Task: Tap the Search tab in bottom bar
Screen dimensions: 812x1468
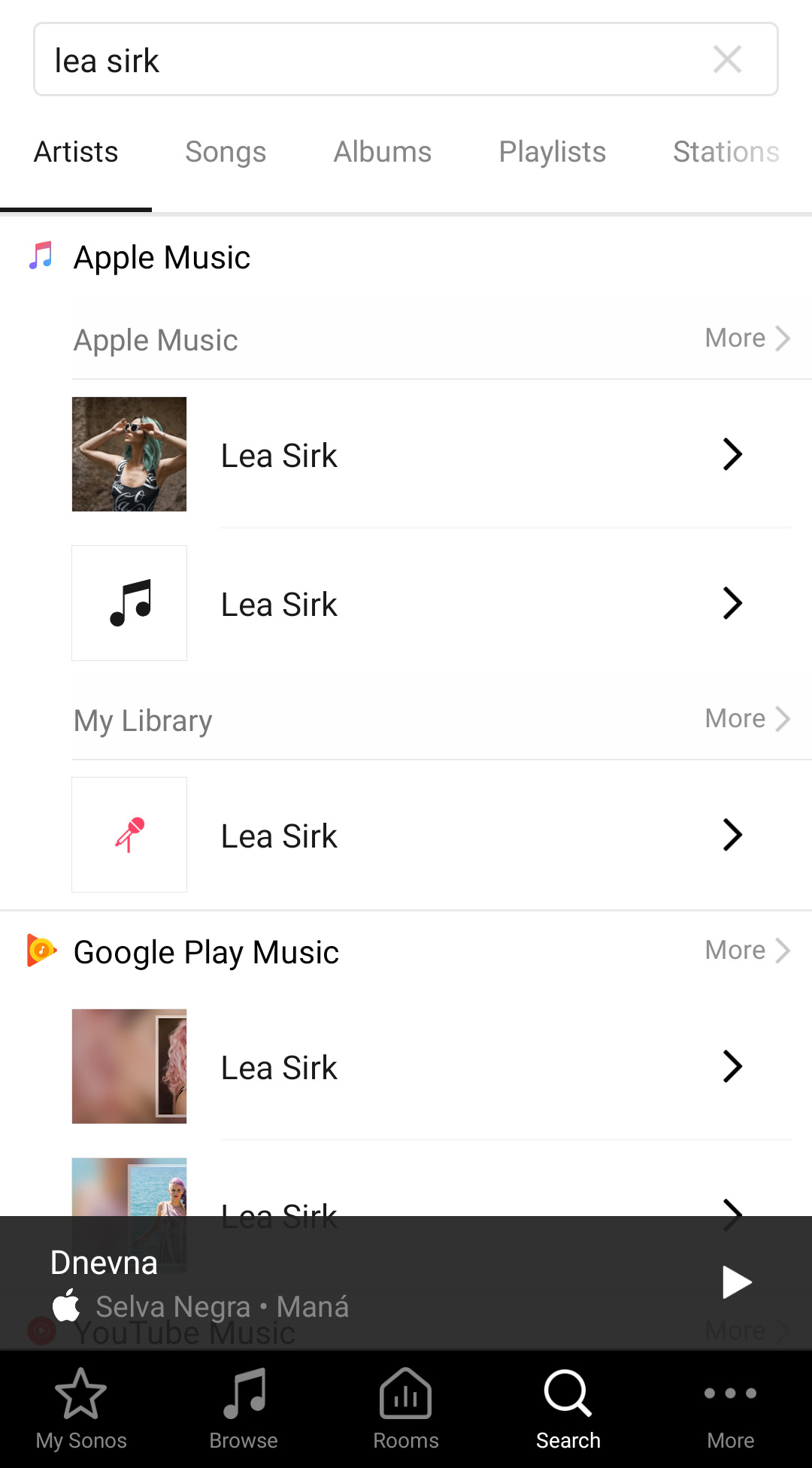Action: pos(568,1408)
